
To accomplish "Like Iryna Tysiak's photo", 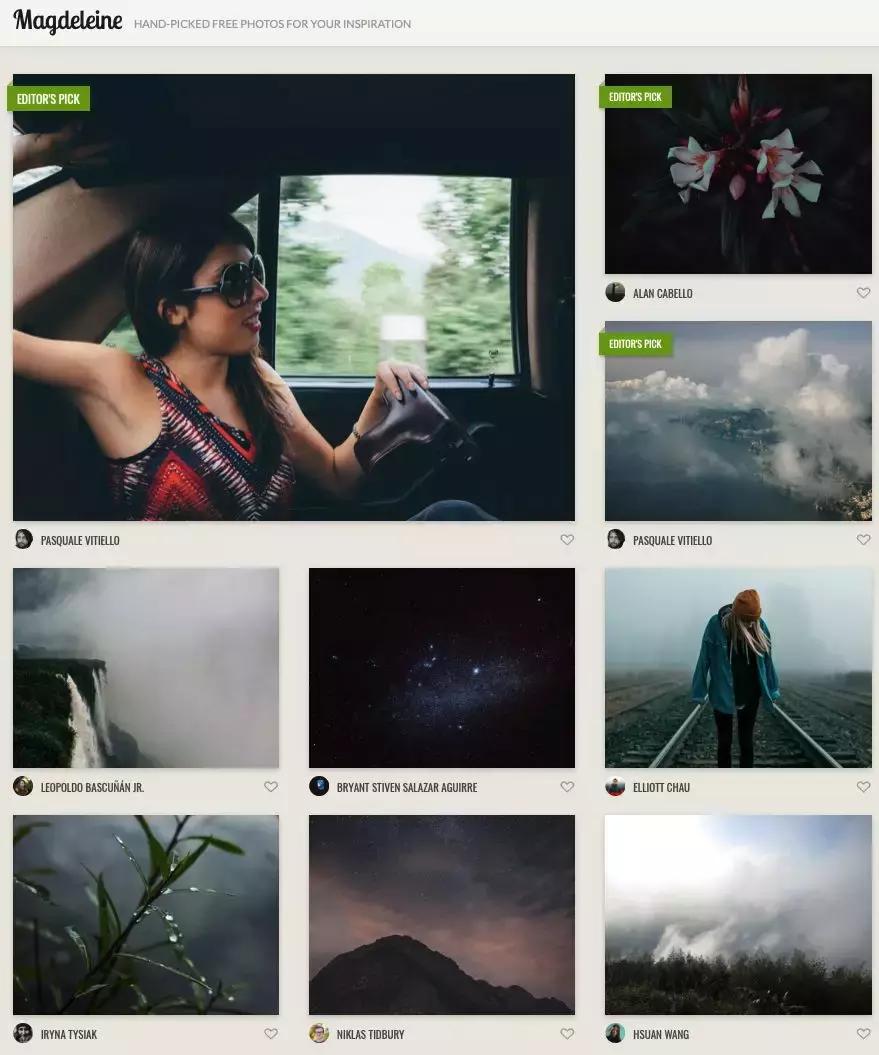I will pos(270,1034).
